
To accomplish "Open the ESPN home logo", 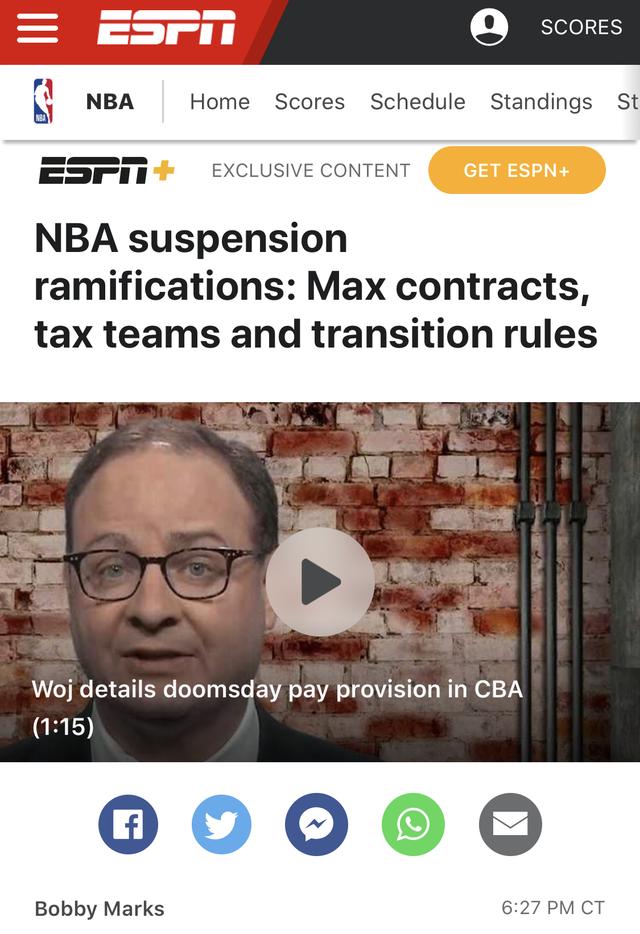I will pyautogui.click(x=167, y=28).
